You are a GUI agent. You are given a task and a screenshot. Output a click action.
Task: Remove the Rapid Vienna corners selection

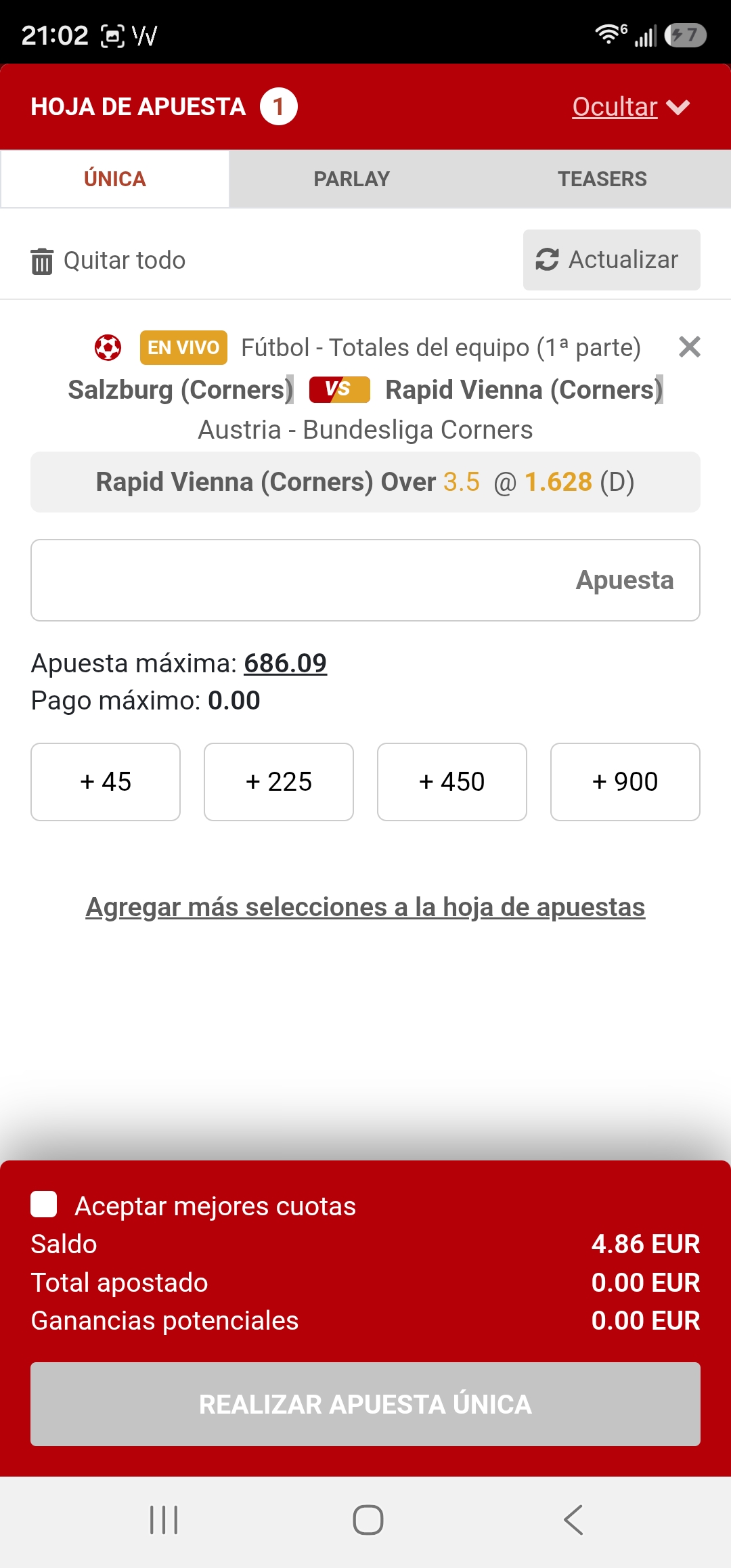click(x=689, y=347)
